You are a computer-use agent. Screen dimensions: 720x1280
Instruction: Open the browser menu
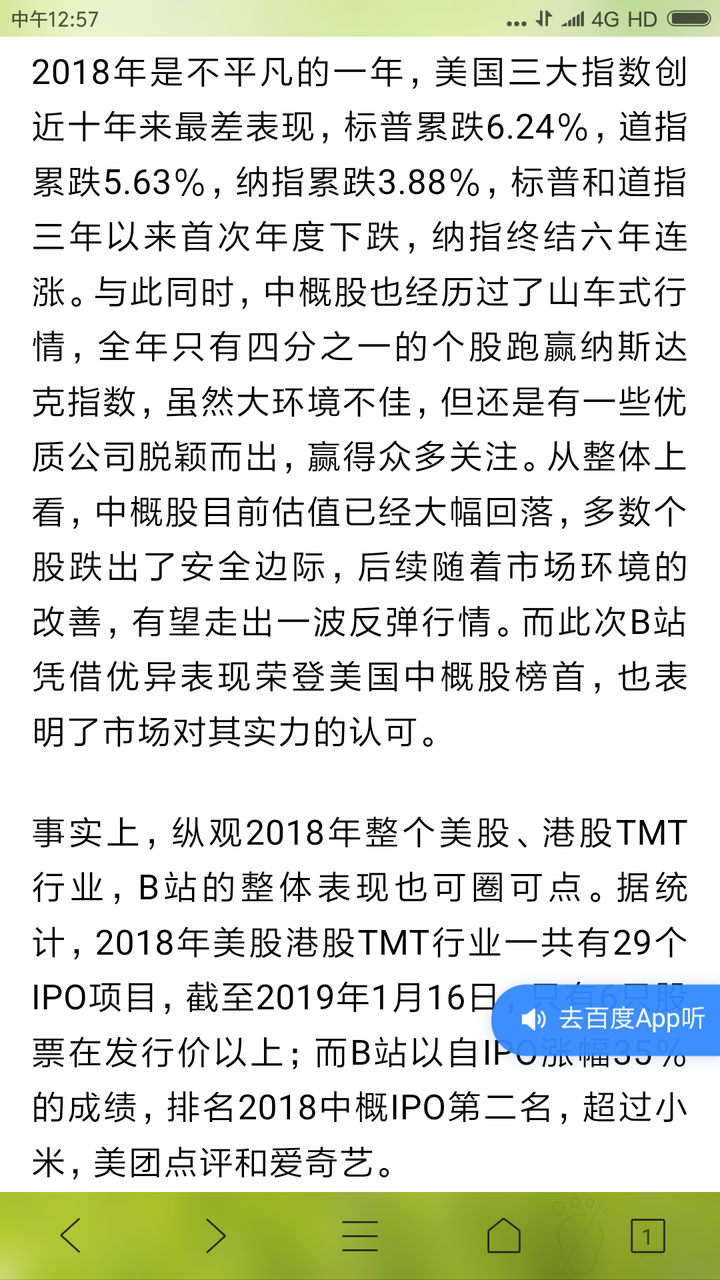(x=360, y=1236)
